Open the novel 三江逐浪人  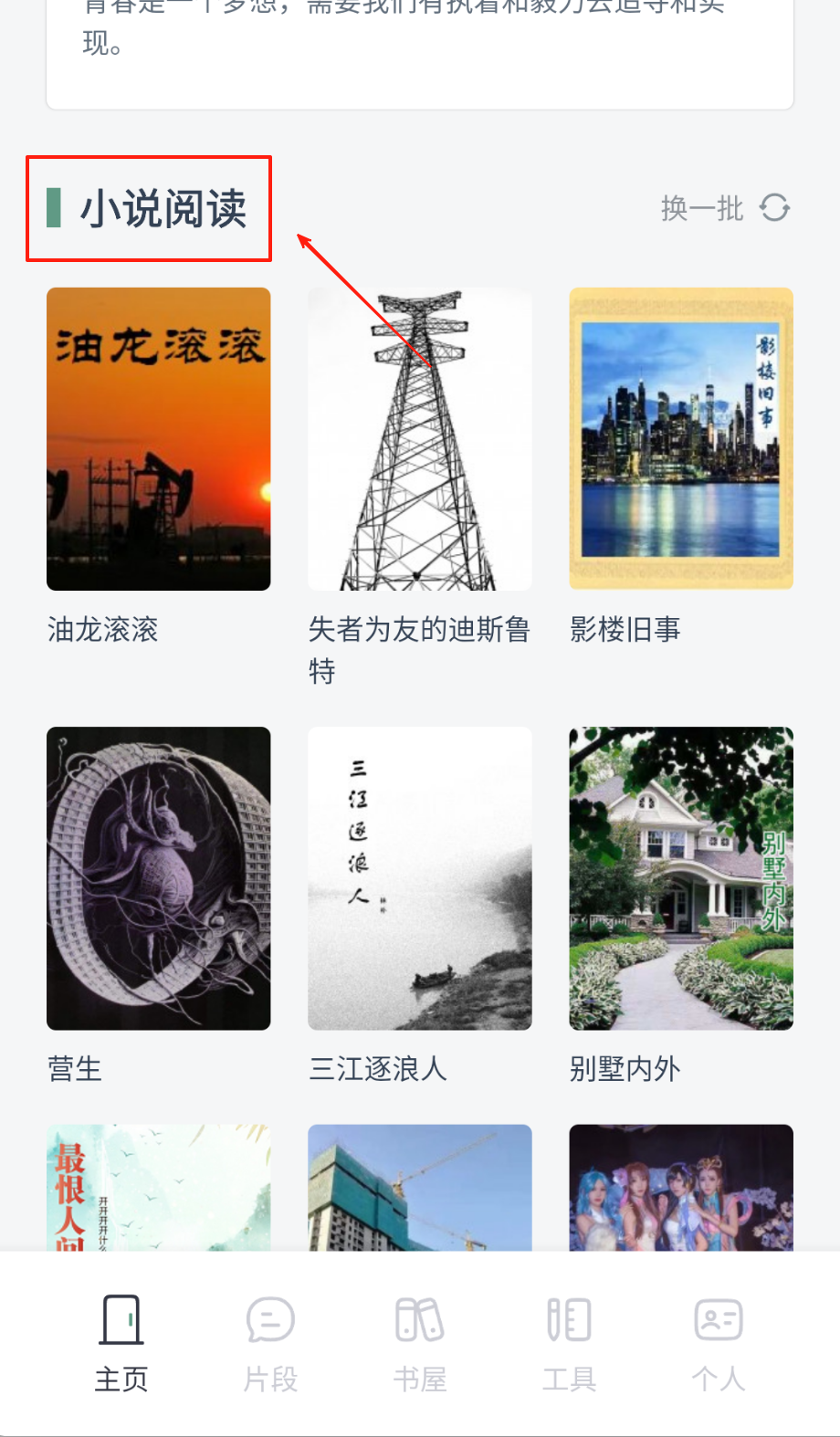point(420,878)
